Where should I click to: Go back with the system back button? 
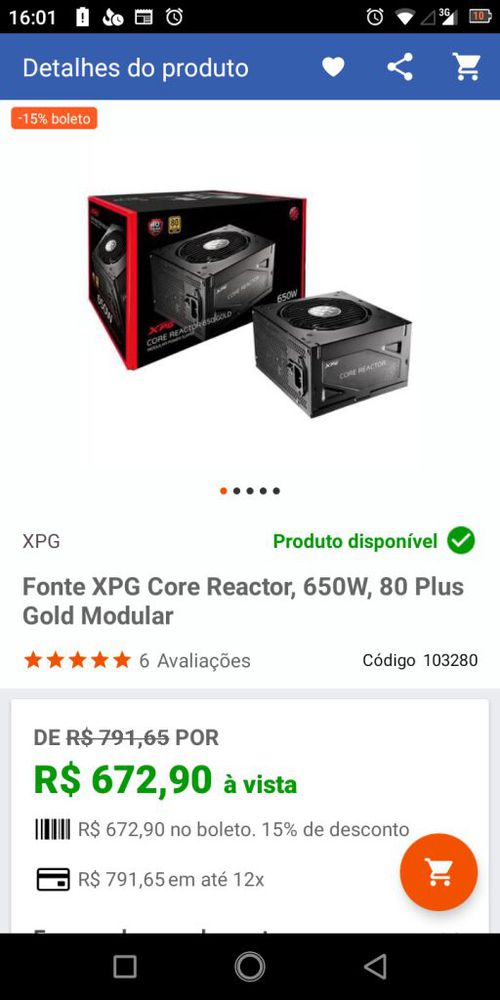click(x=375, y=966)
